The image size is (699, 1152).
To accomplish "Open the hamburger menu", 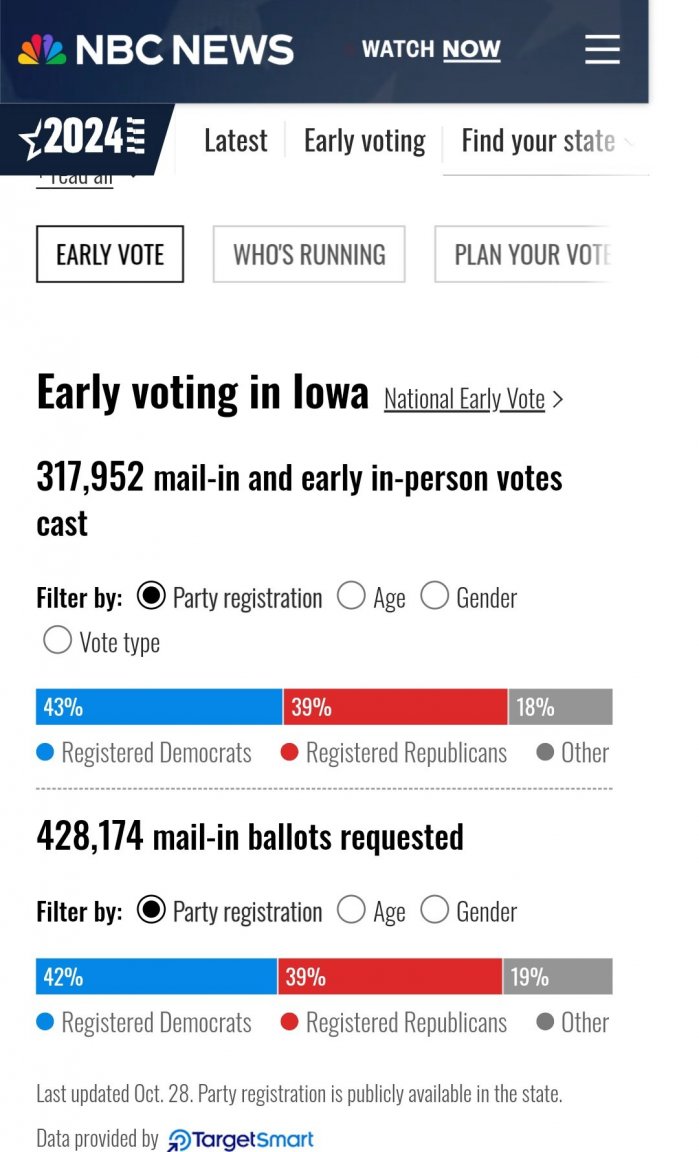I will (x=602, y=50).
